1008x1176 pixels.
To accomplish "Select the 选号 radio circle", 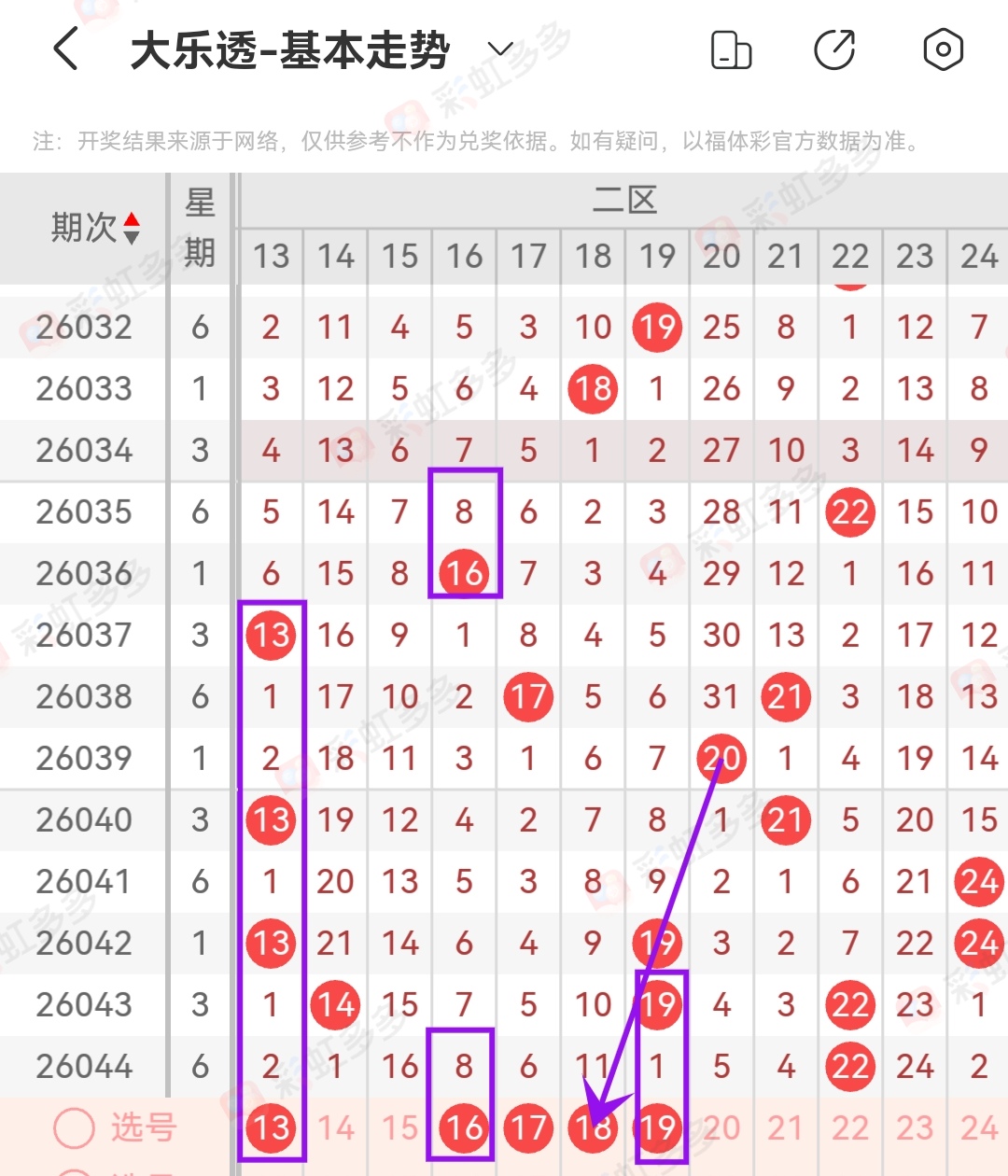I will coord(74,1127).
